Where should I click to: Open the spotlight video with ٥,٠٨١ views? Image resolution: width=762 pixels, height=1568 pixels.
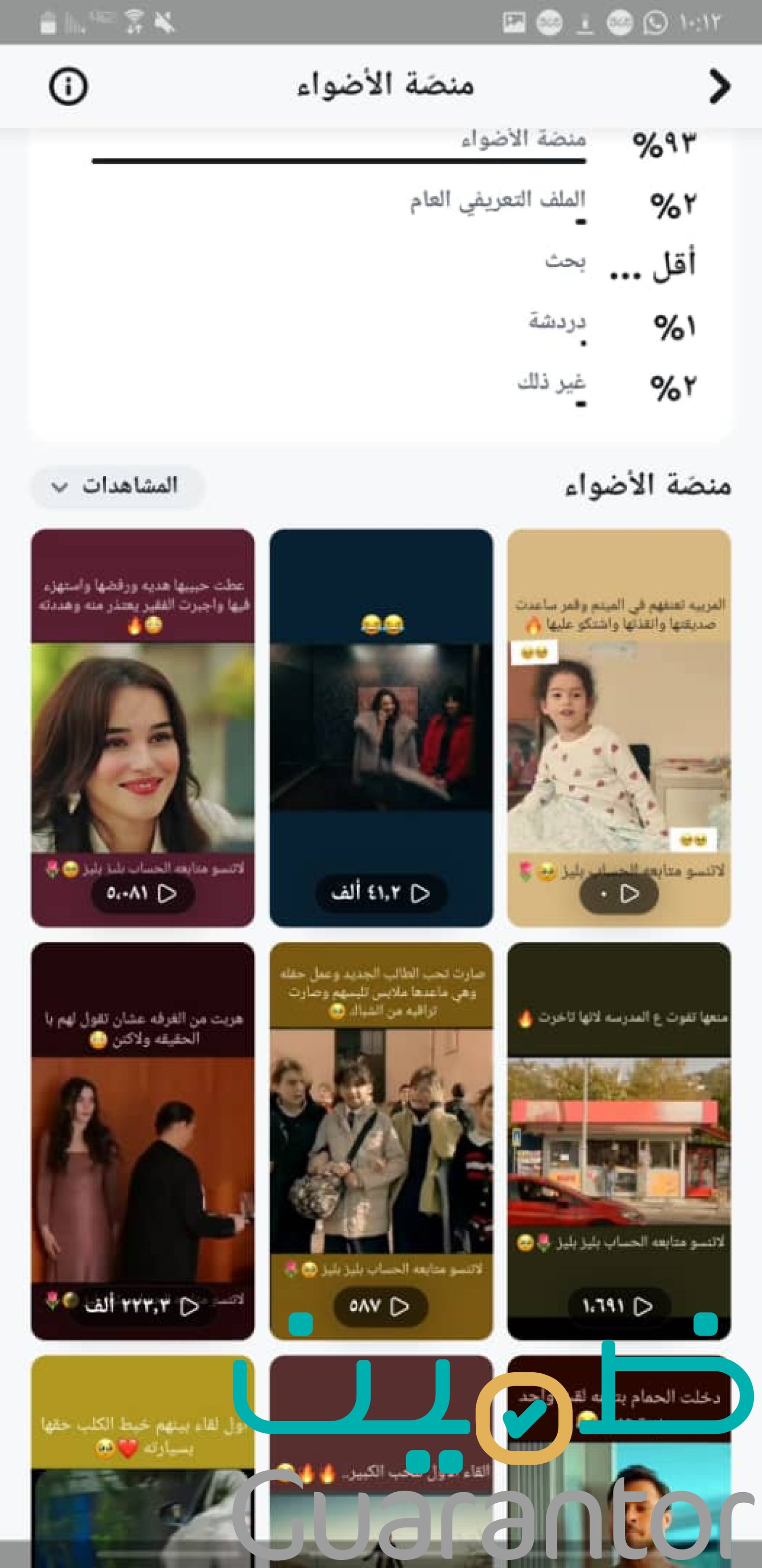[143, 727]
